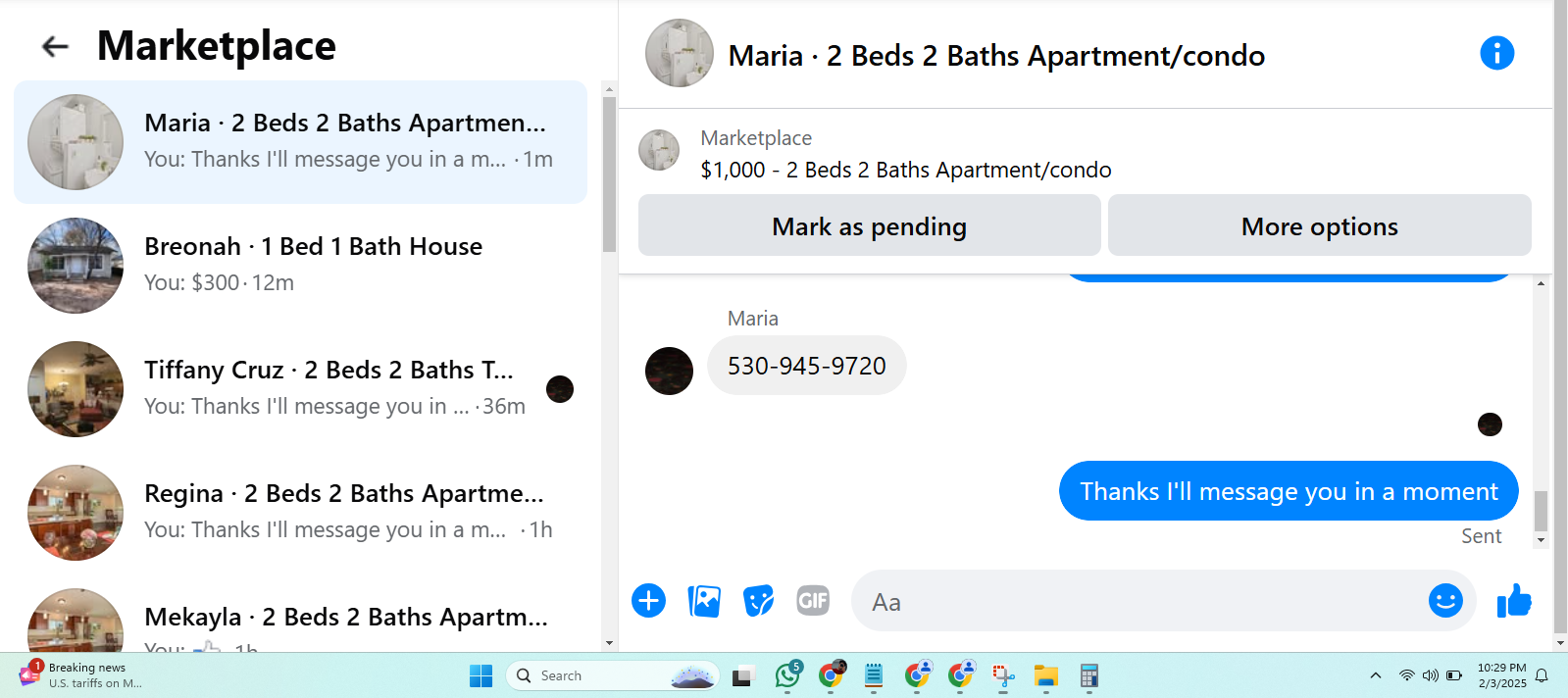This screenshot has height=698, width=1568.
Task: Open the GIF picker
Action: [813, 600]
